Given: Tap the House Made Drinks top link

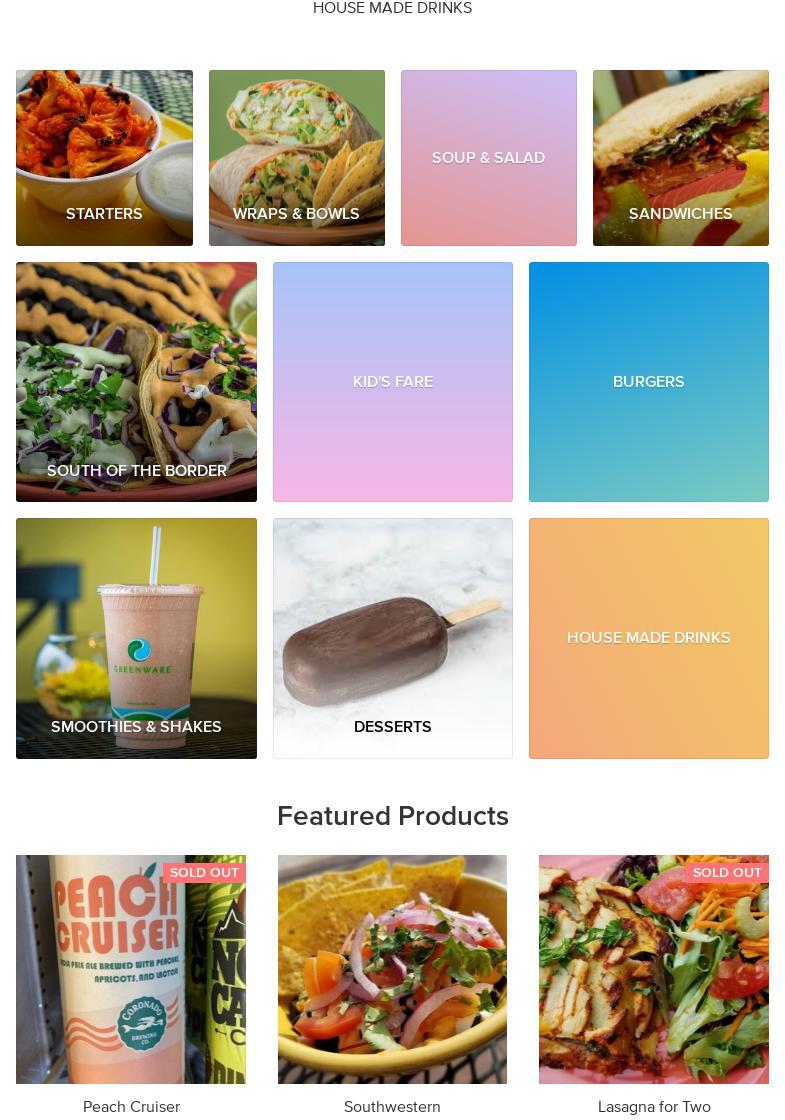Looking at the screenshot, I should point(392,9).
